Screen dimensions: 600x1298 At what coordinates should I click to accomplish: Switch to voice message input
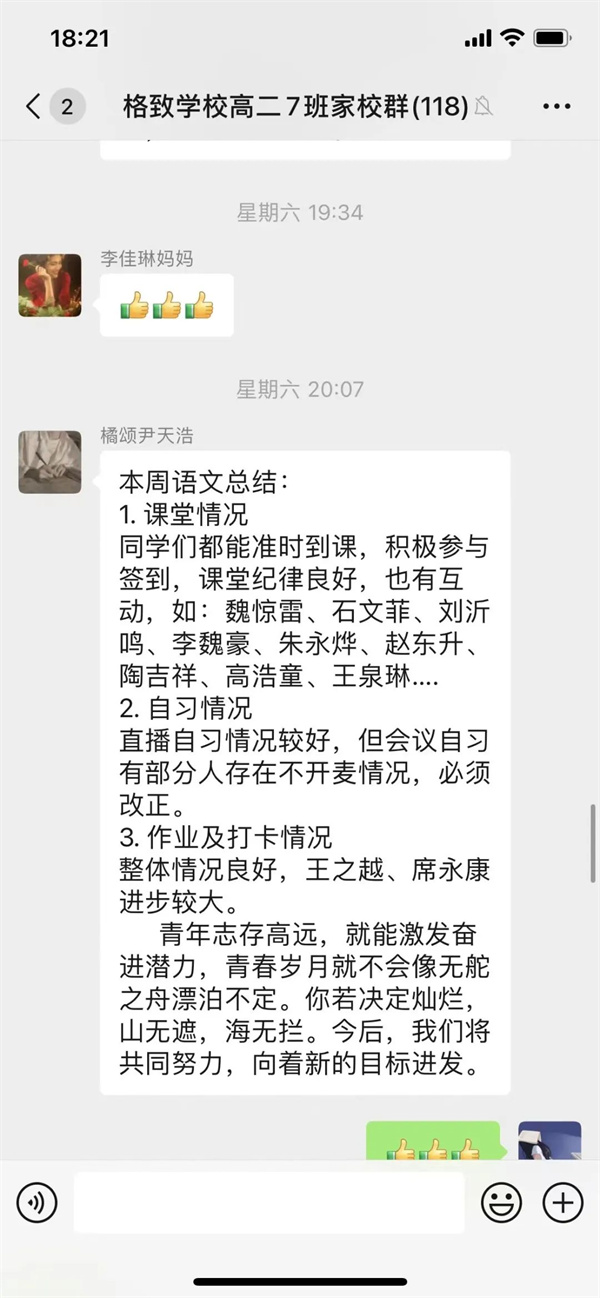(x=37, y=1202)
